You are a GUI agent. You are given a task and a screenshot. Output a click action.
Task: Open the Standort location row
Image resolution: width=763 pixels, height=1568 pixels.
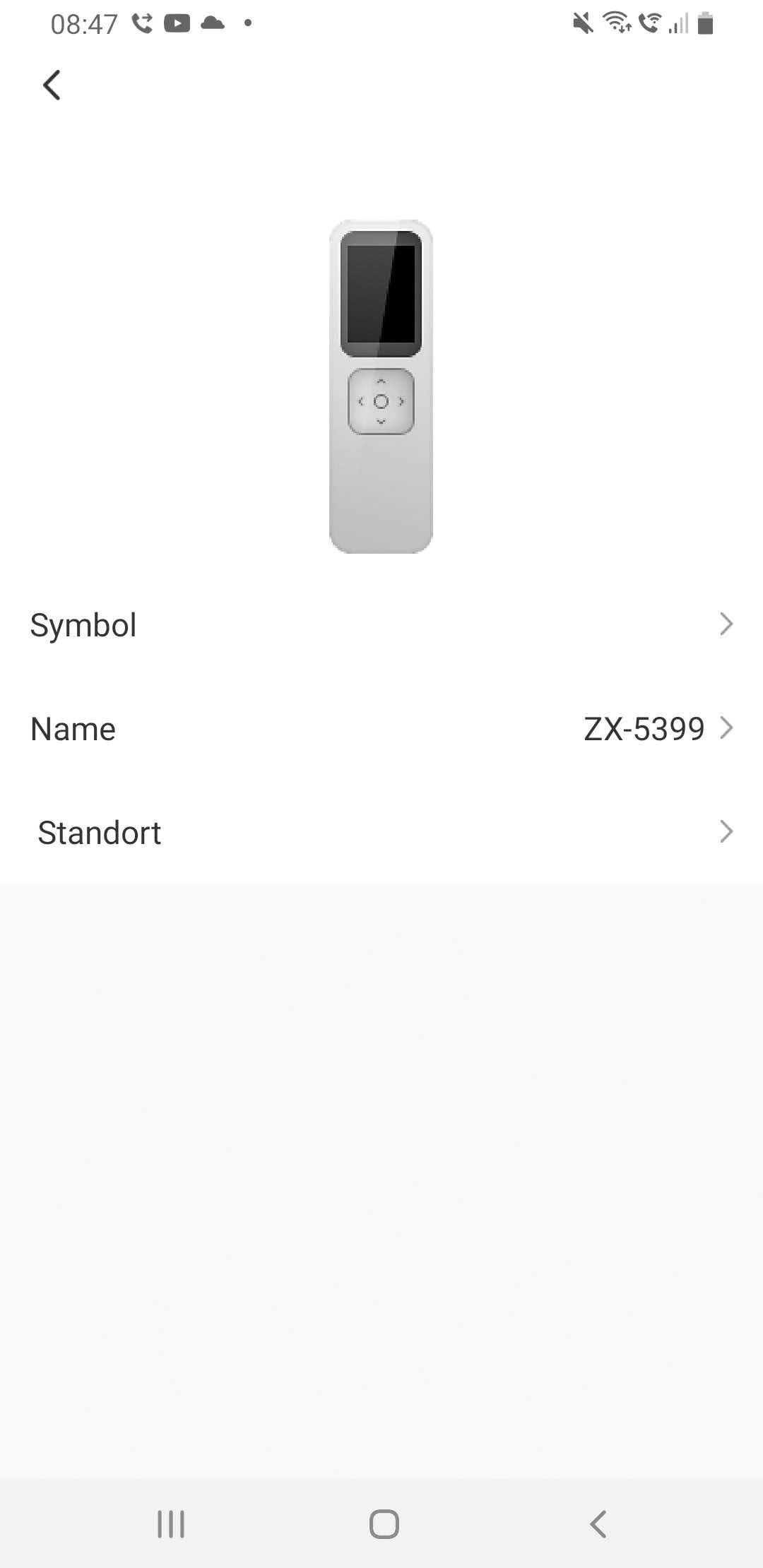pos(381,832)
